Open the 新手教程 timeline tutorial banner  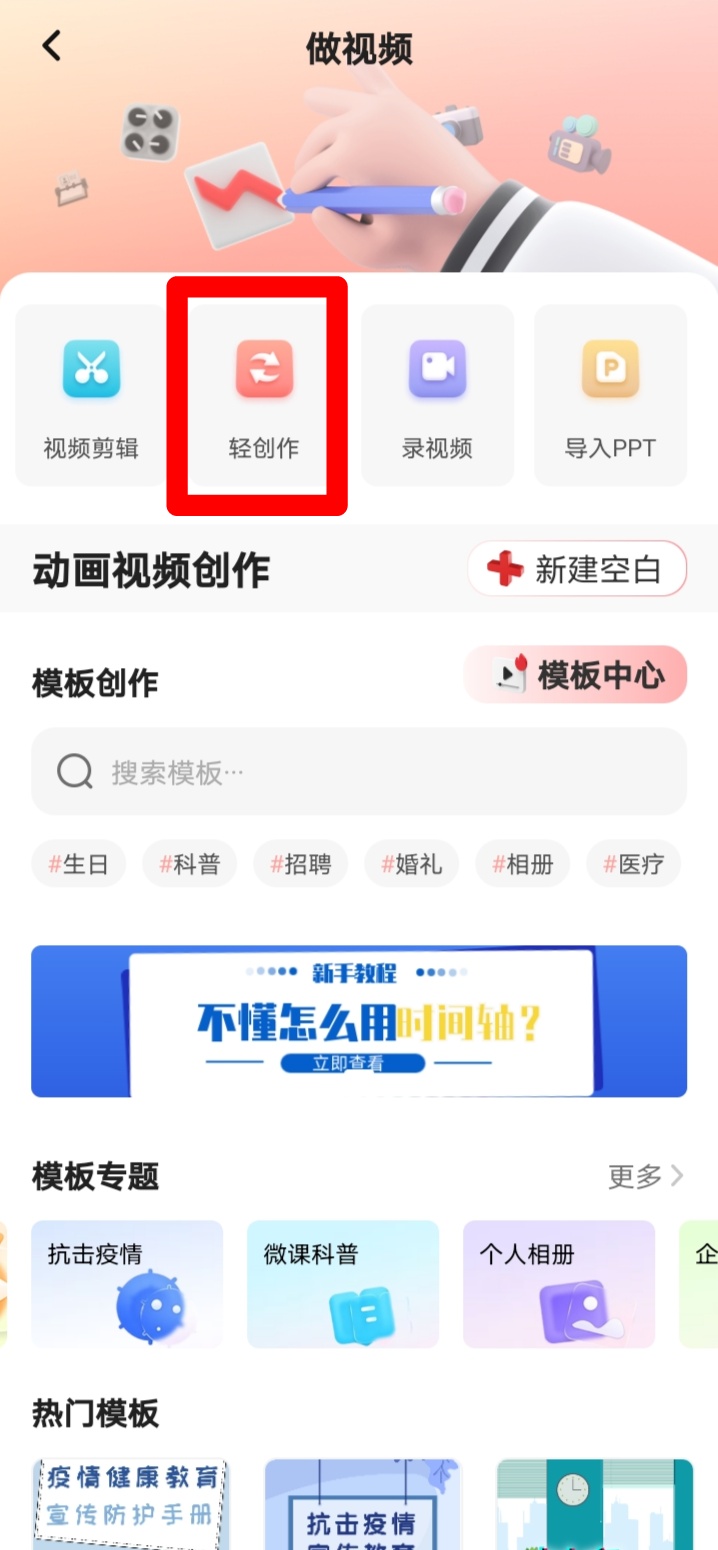click(359, 1021)
